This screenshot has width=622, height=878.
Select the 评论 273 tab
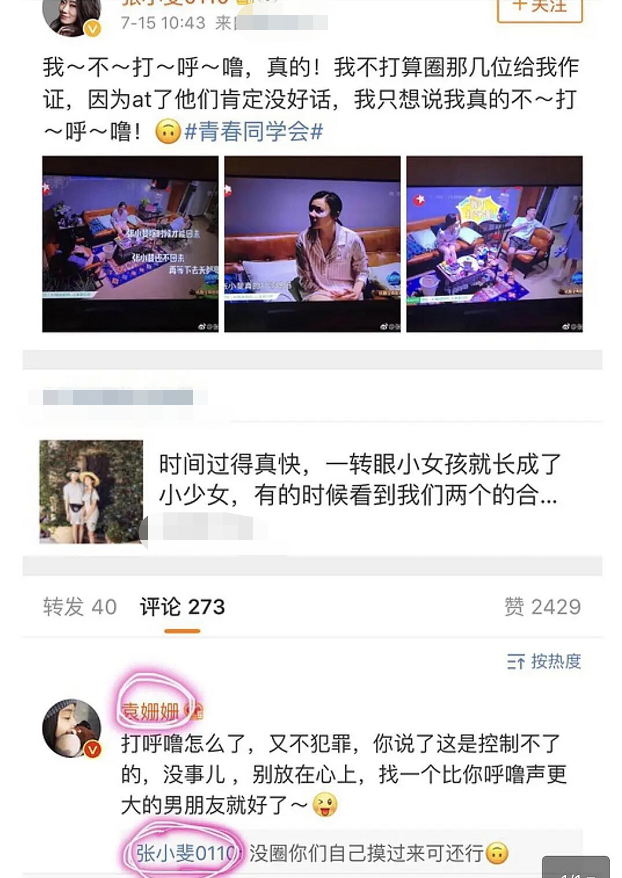182,607
